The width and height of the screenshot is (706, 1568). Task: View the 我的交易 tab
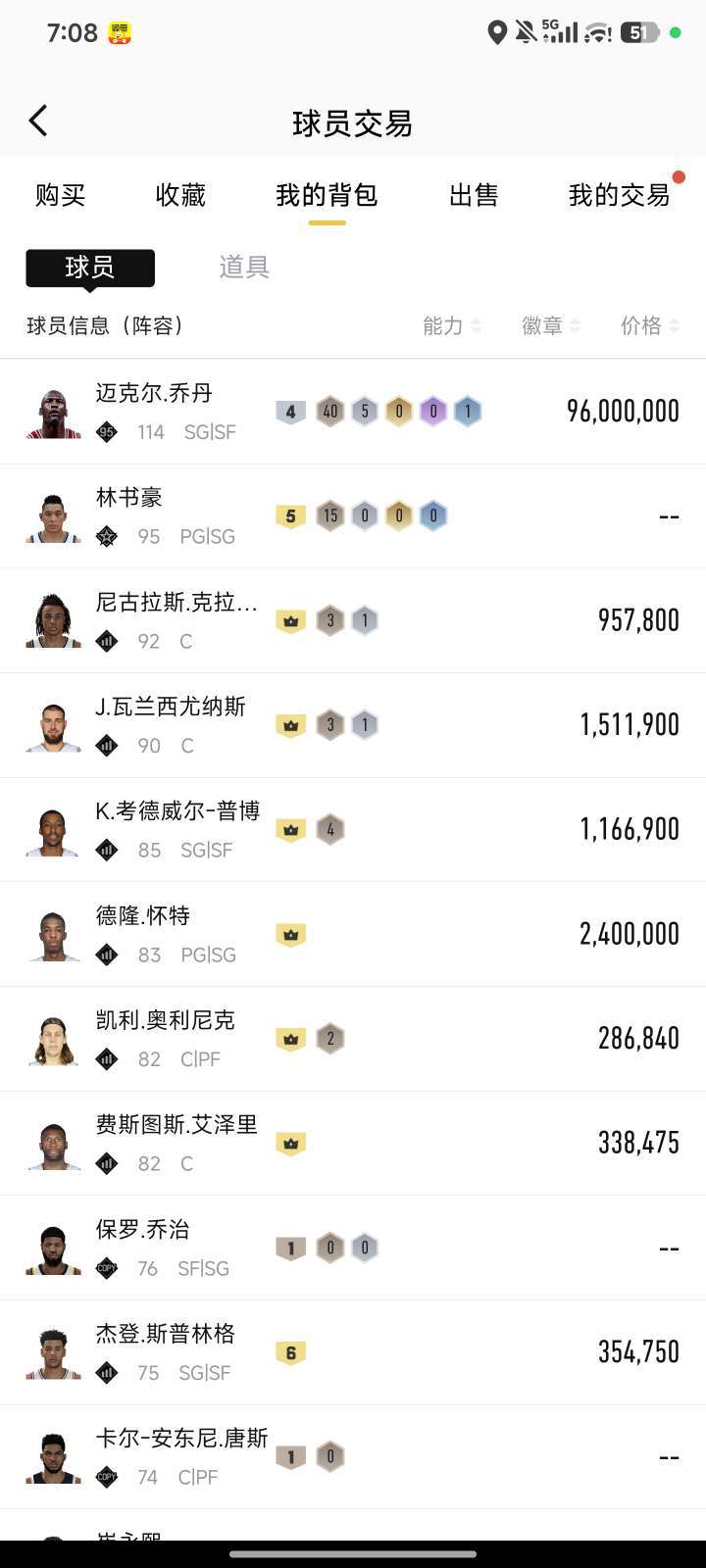tap(619, 195)
